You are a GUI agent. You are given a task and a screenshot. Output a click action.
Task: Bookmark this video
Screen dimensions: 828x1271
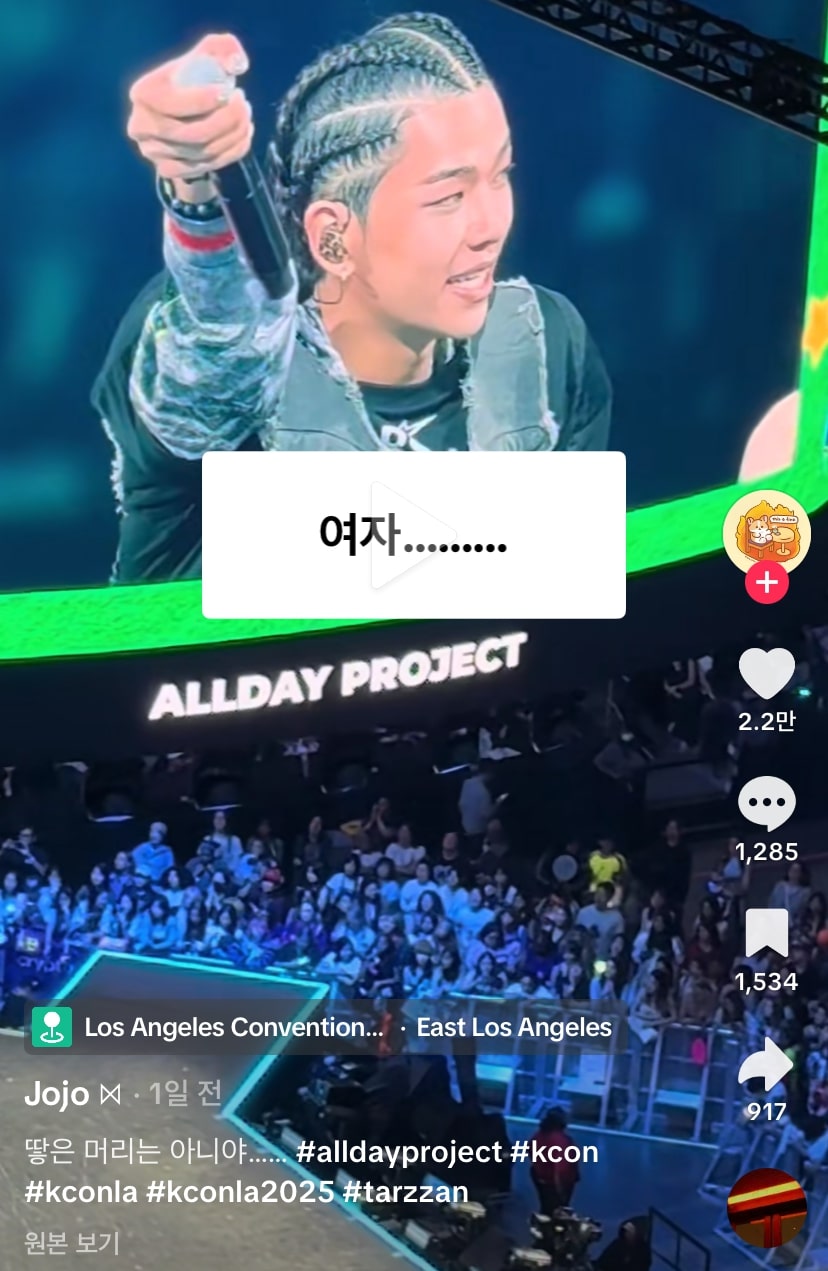pyautogui.click(x=766, y=935)
